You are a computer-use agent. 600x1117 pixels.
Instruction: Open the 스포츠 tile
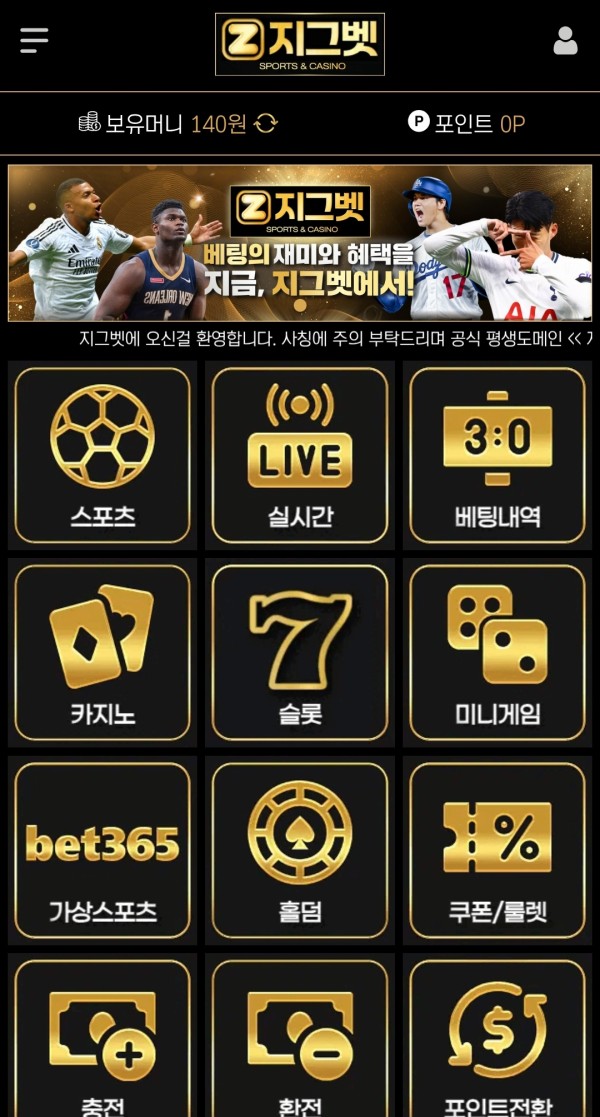[x=103, y=455]
